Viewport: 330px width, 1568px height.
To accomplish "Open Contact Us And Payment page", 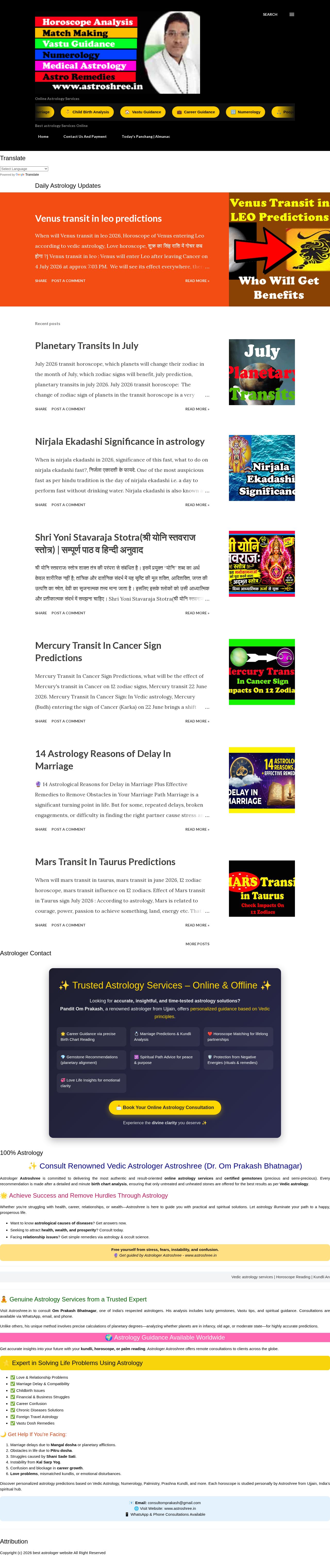I will 85,136.
